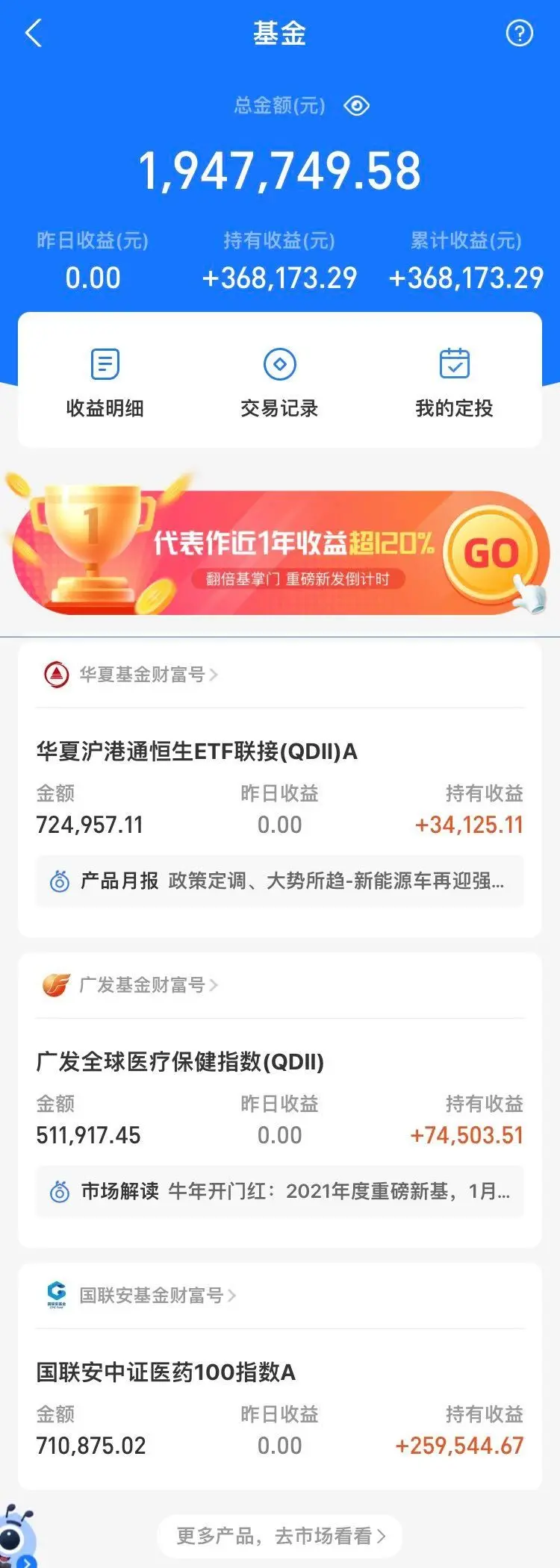Go back using the top-left arrow

click(x=34, y=34)
